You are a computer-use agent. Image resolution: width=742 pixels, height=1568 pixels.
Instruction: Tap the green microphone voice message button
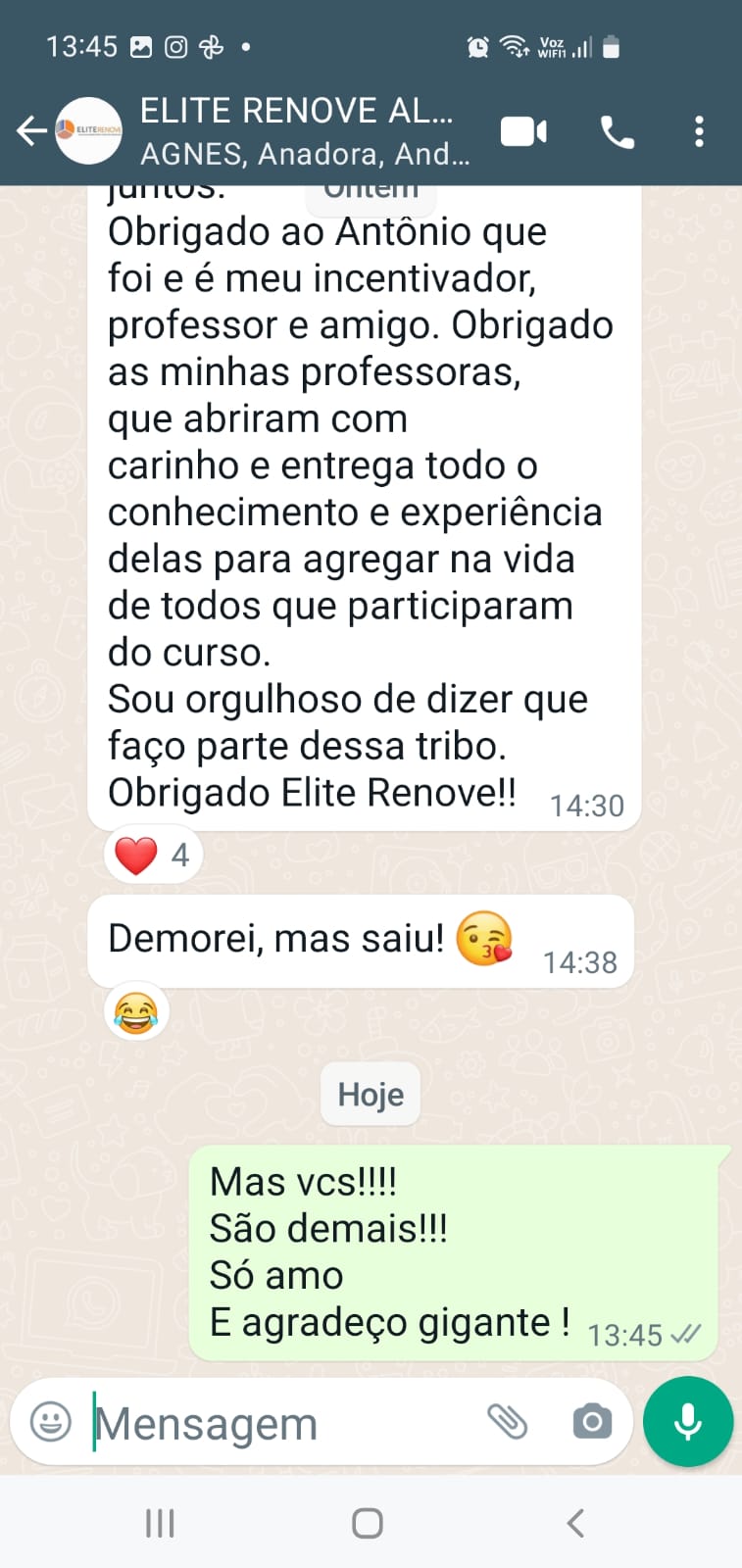point(688,1421)
